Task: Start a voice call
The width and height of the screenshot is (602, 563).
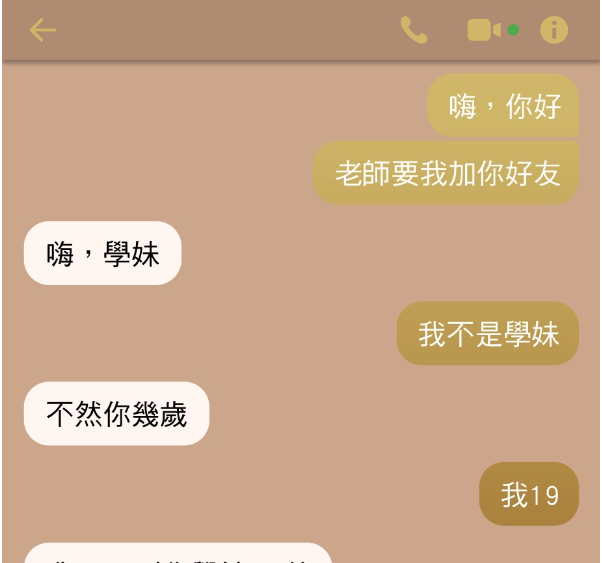Action: (x=414, y=30)
